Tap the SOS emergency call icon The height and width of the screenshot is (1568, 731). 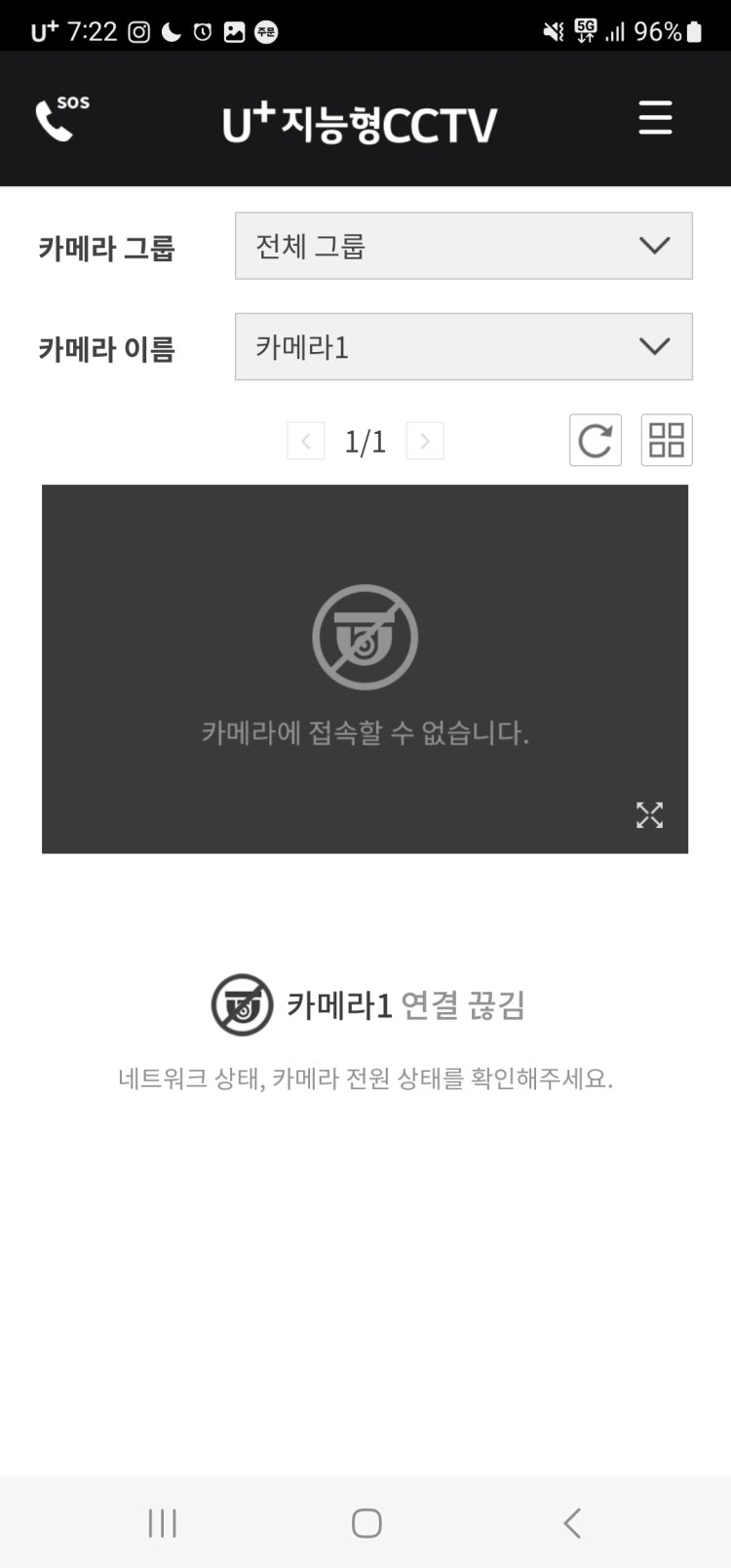pos(60,118)
